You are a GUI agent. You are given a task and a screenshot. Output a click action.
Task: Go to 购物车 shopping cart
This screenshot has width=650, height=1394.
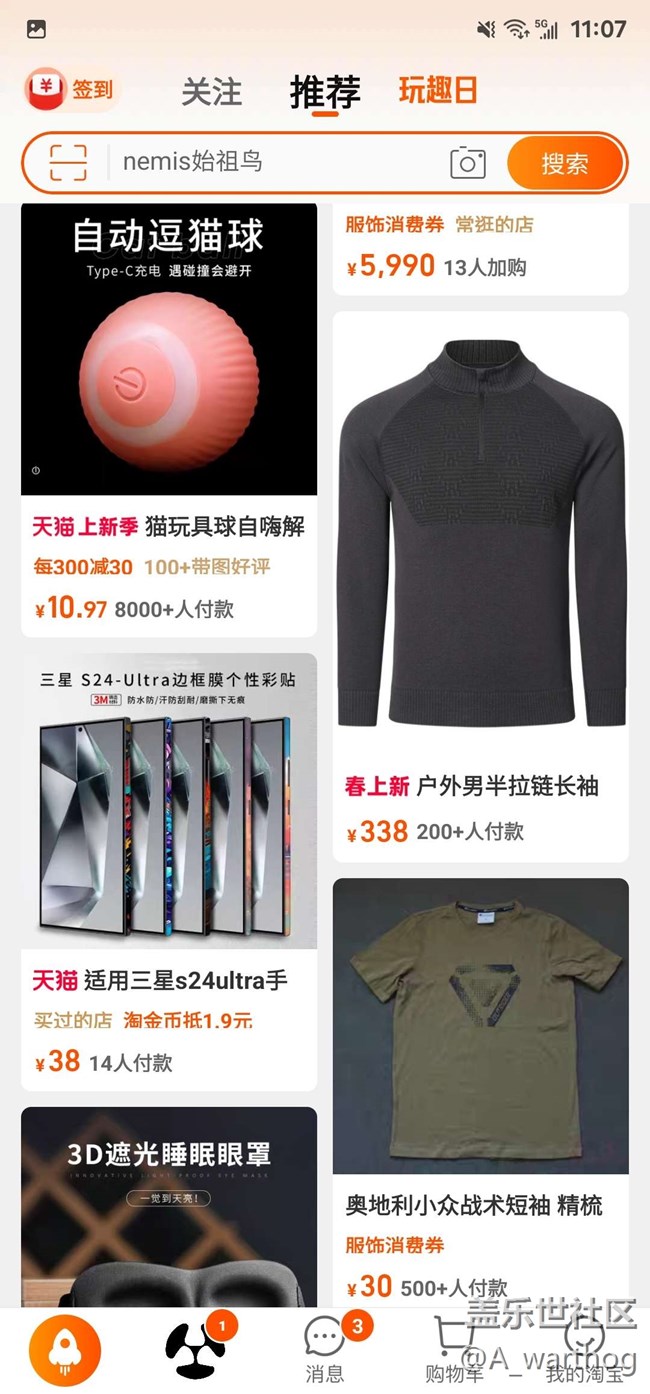click(x=455, y=1350)
